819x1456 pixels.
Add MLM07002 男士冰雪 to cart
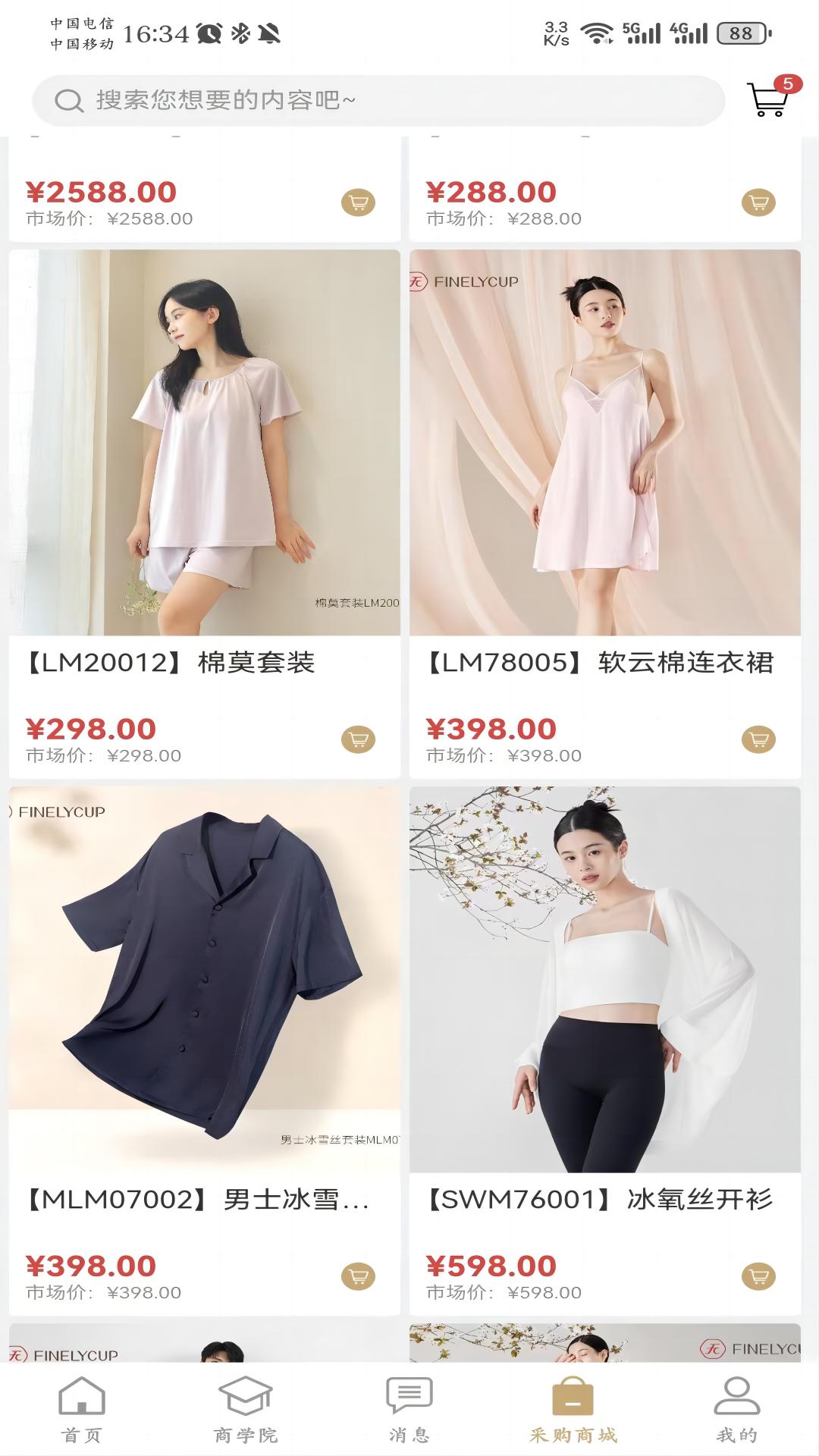358,1276
